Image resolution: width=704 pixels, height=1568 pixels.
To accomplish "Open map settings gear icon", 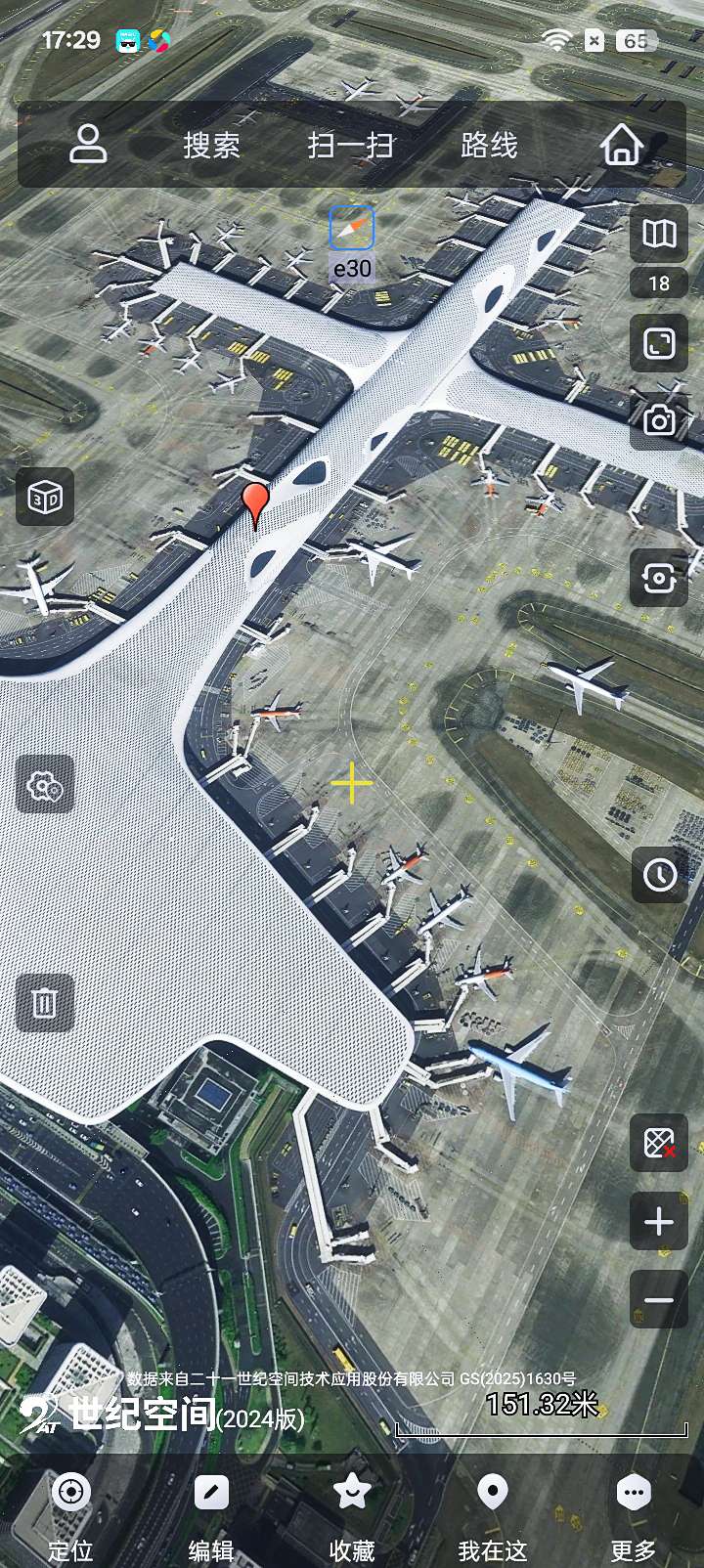I will click(45, 784).
